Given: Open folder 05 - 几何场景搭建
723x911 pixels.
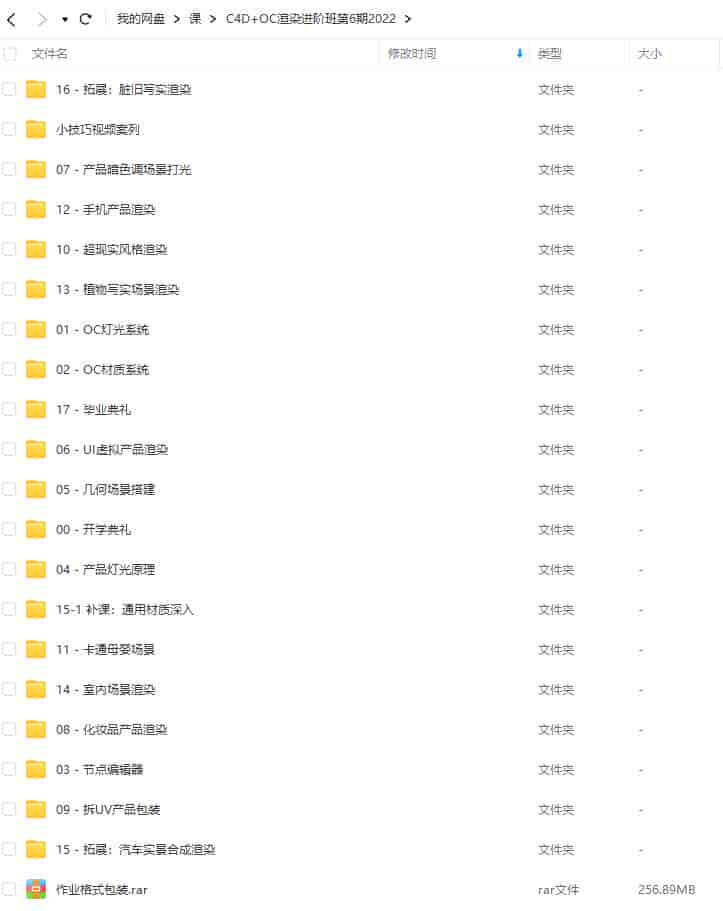Looking at the screenshot, I should [105, 490].
